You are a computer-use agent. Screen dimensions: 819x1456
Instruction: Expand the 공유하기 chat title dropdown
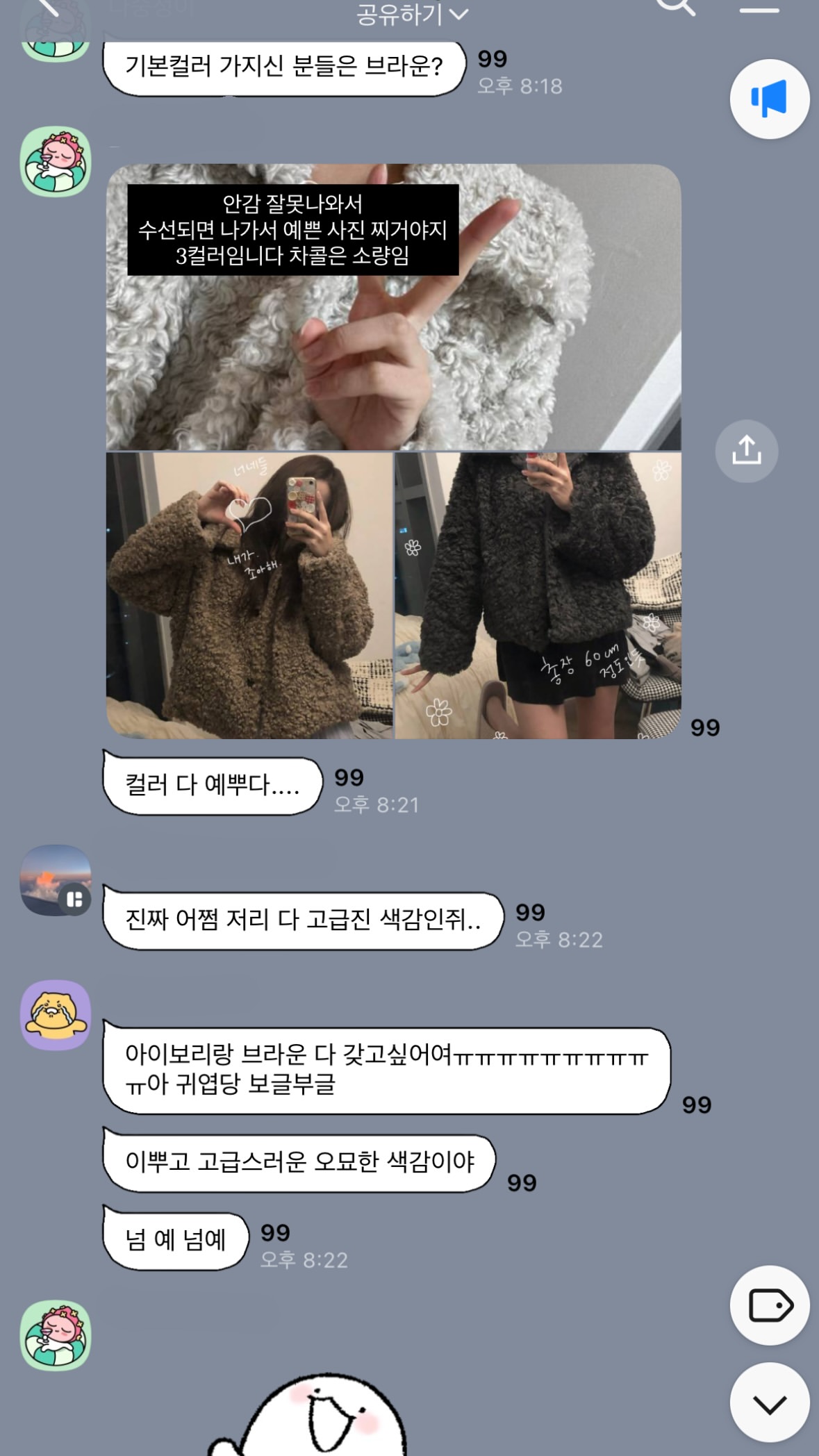413,14
